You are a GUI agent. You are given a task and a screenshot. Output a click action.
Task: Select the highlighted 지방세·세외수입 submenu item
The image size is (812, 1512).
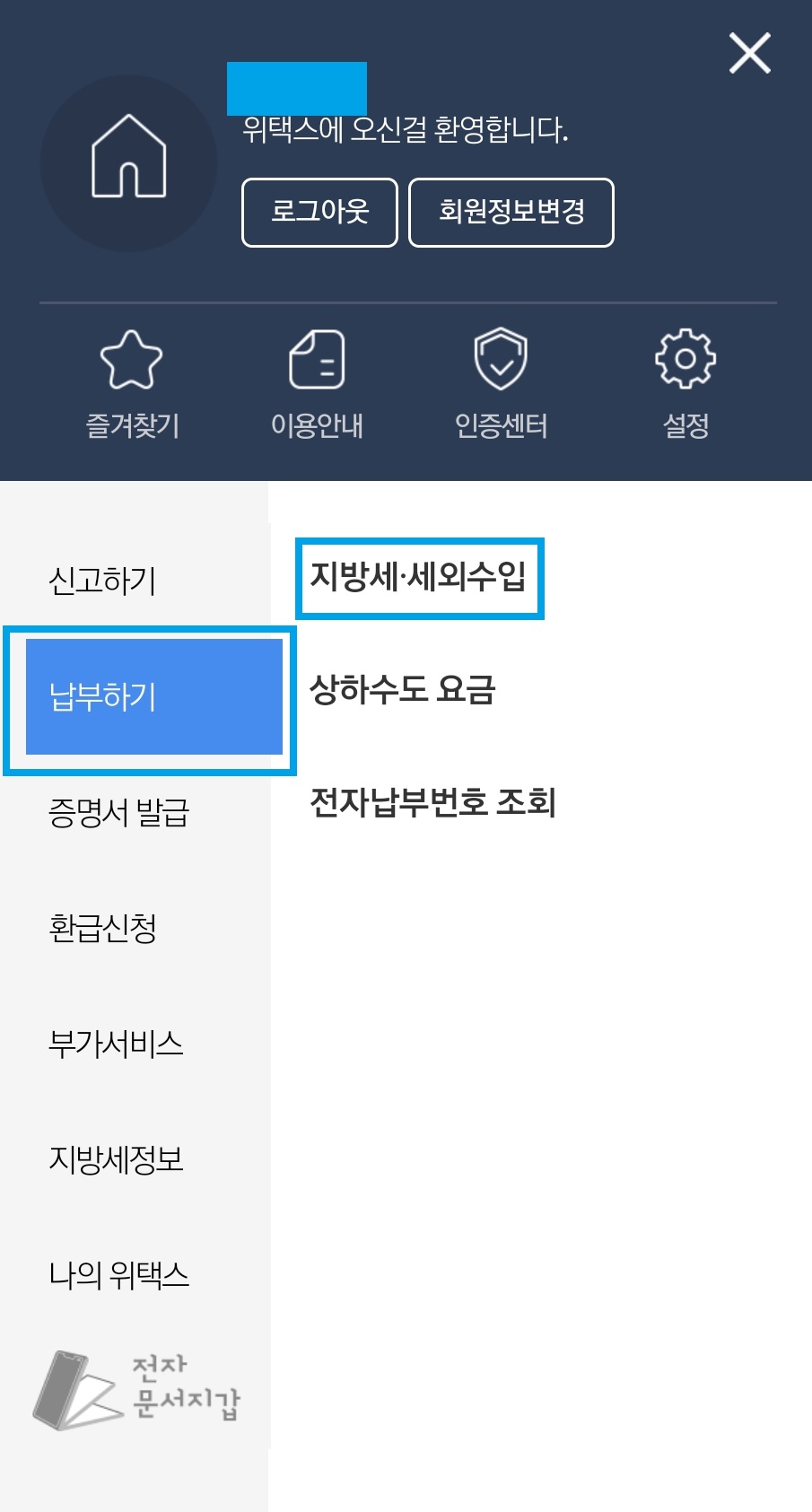(x=420, y=579)
